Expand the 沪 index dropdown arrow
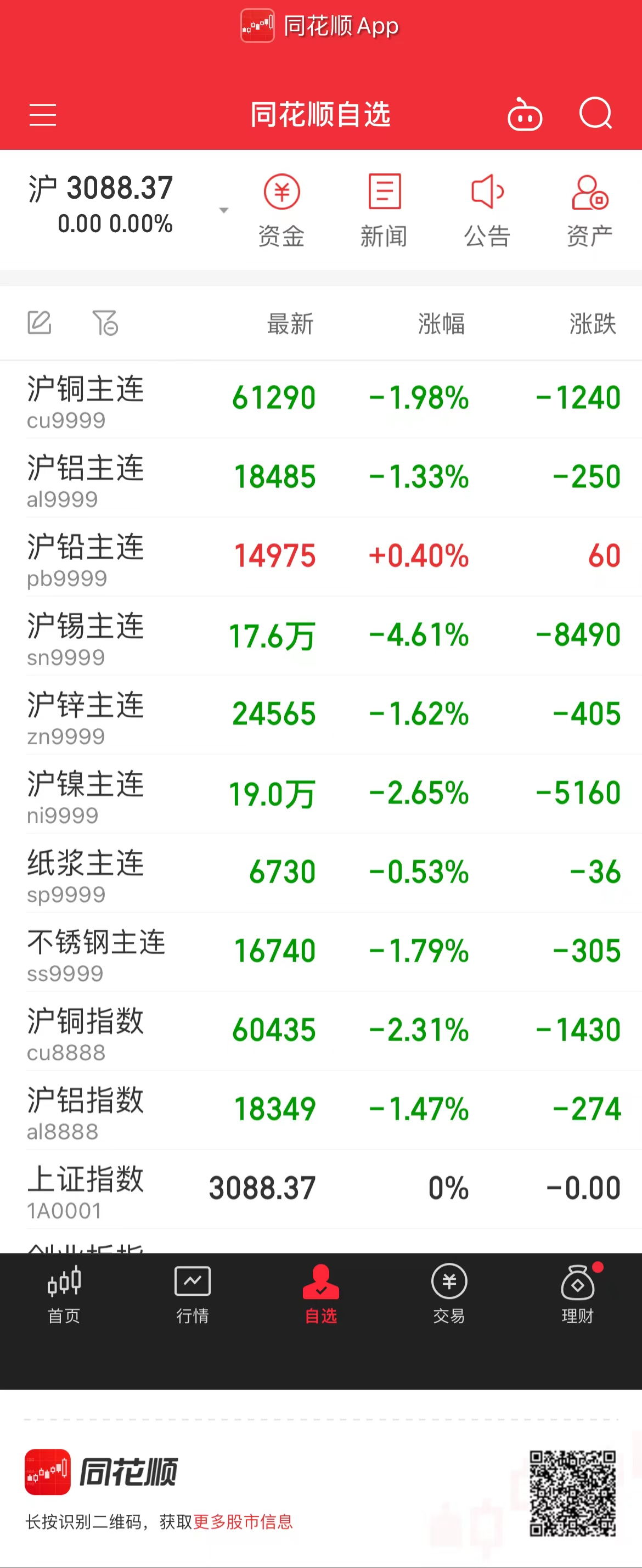 pyautogui.click(x=224, y=210)
